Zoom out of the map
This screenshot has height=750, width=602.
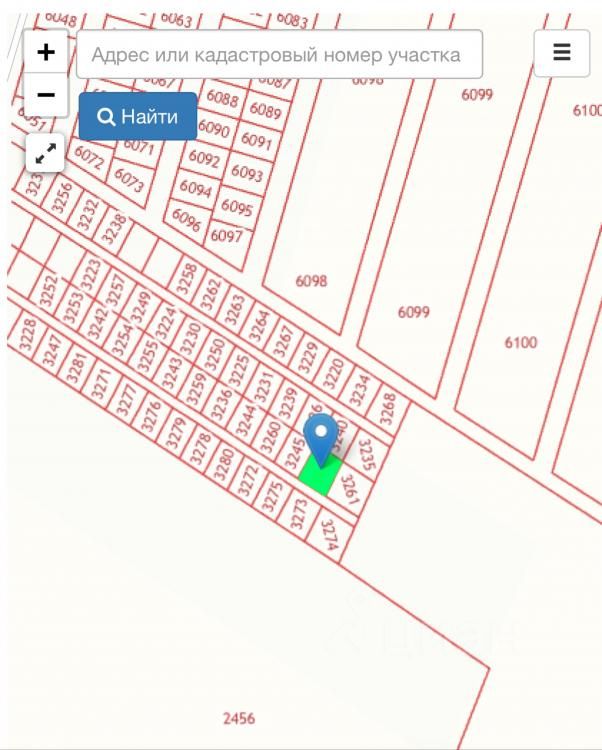[45, 96]
